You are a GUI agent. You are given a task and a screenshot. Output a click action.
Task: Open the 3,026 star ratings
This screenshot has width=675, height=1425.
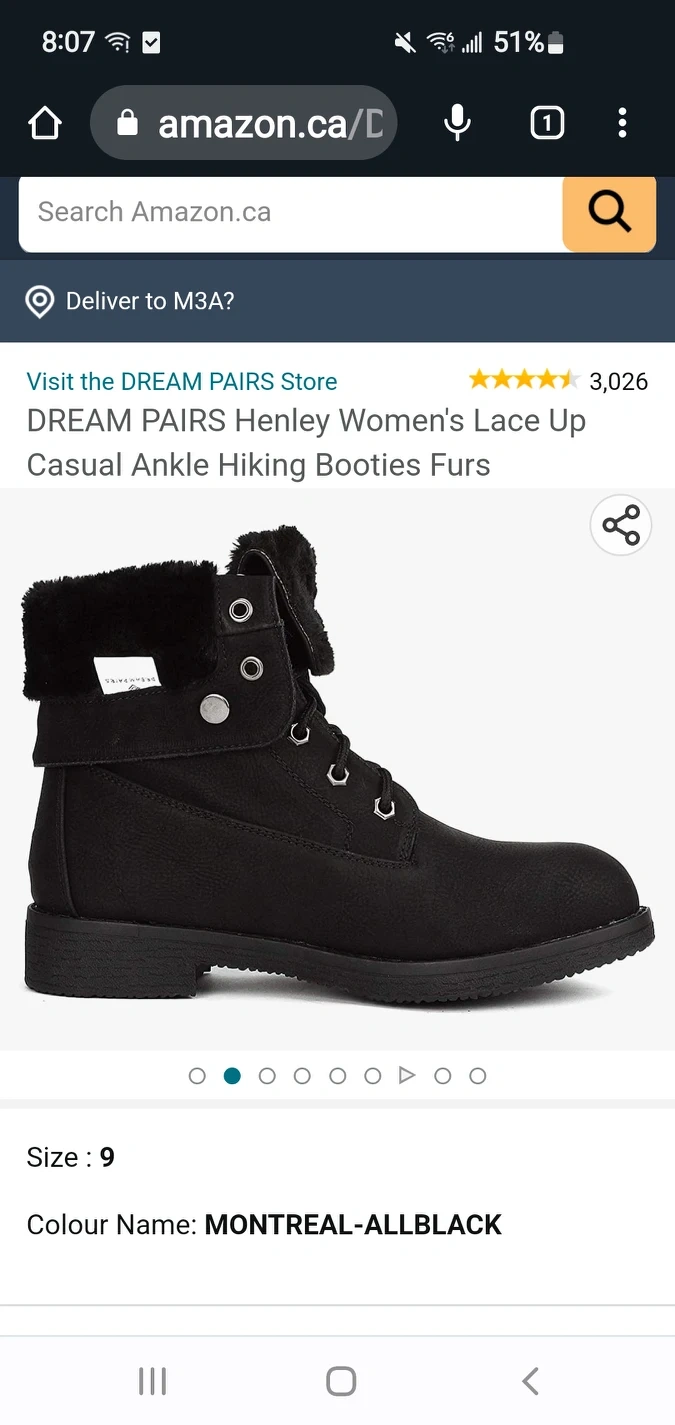(558, 381)
